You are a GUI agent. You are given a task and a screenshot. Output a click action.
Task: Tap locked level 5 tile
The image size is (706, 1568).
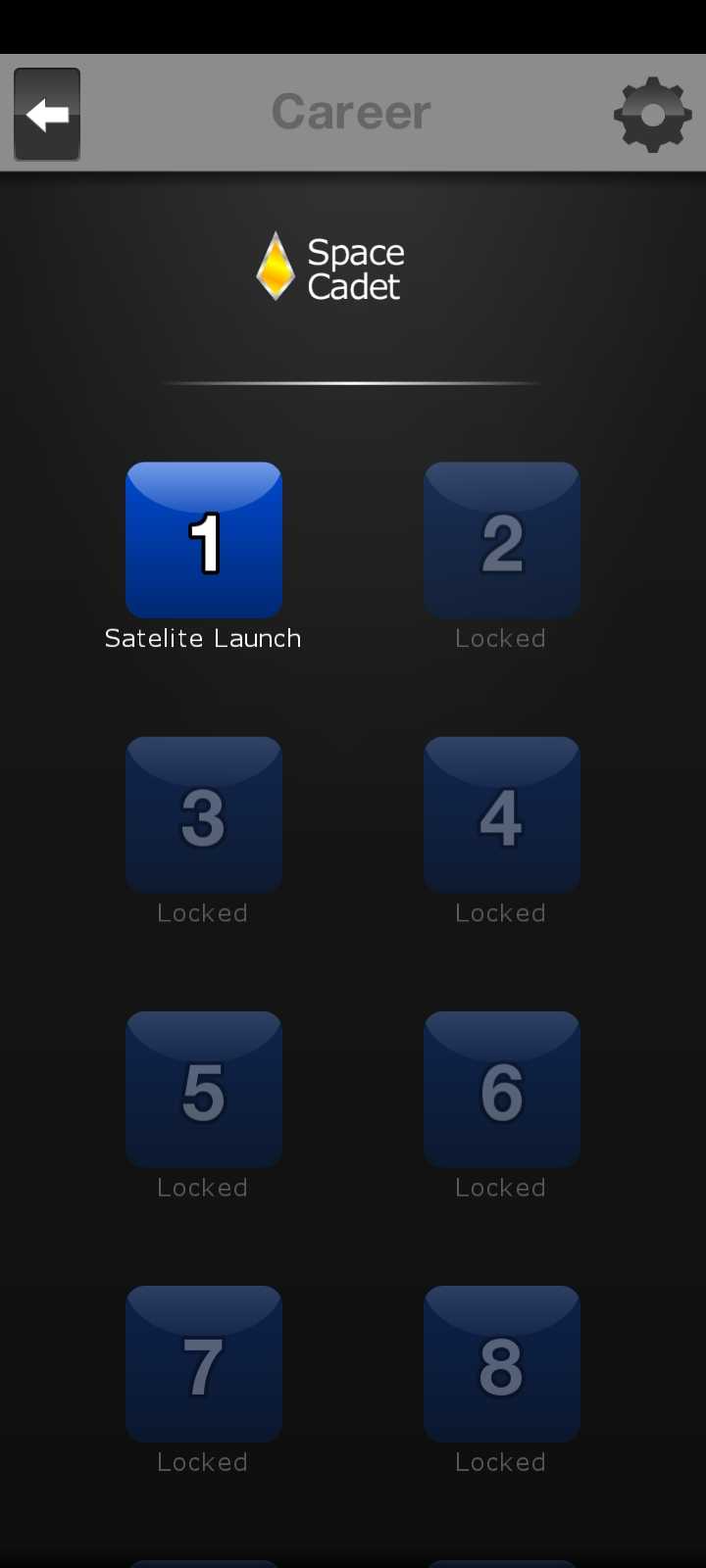[204, 1089]
